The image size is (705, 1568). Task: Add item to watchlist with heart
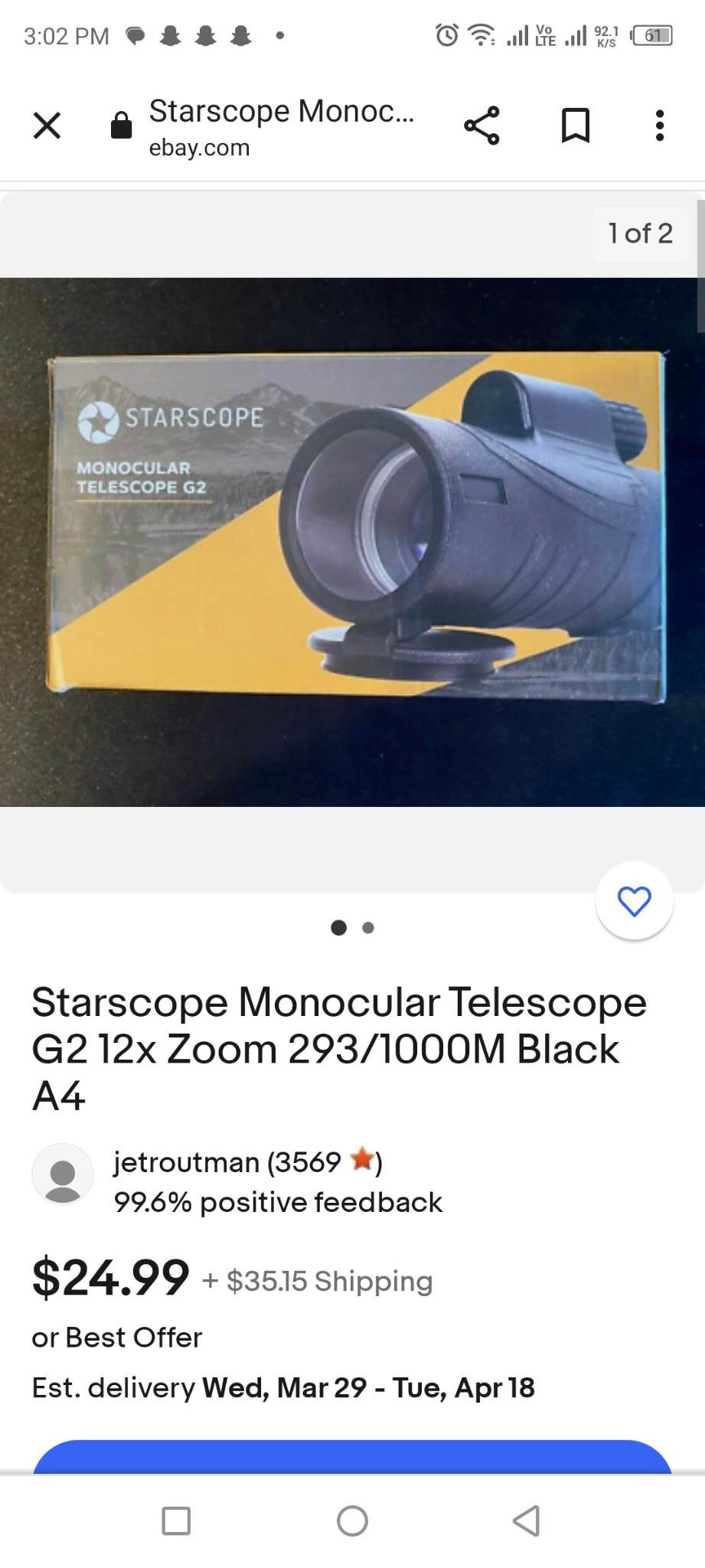634,901
